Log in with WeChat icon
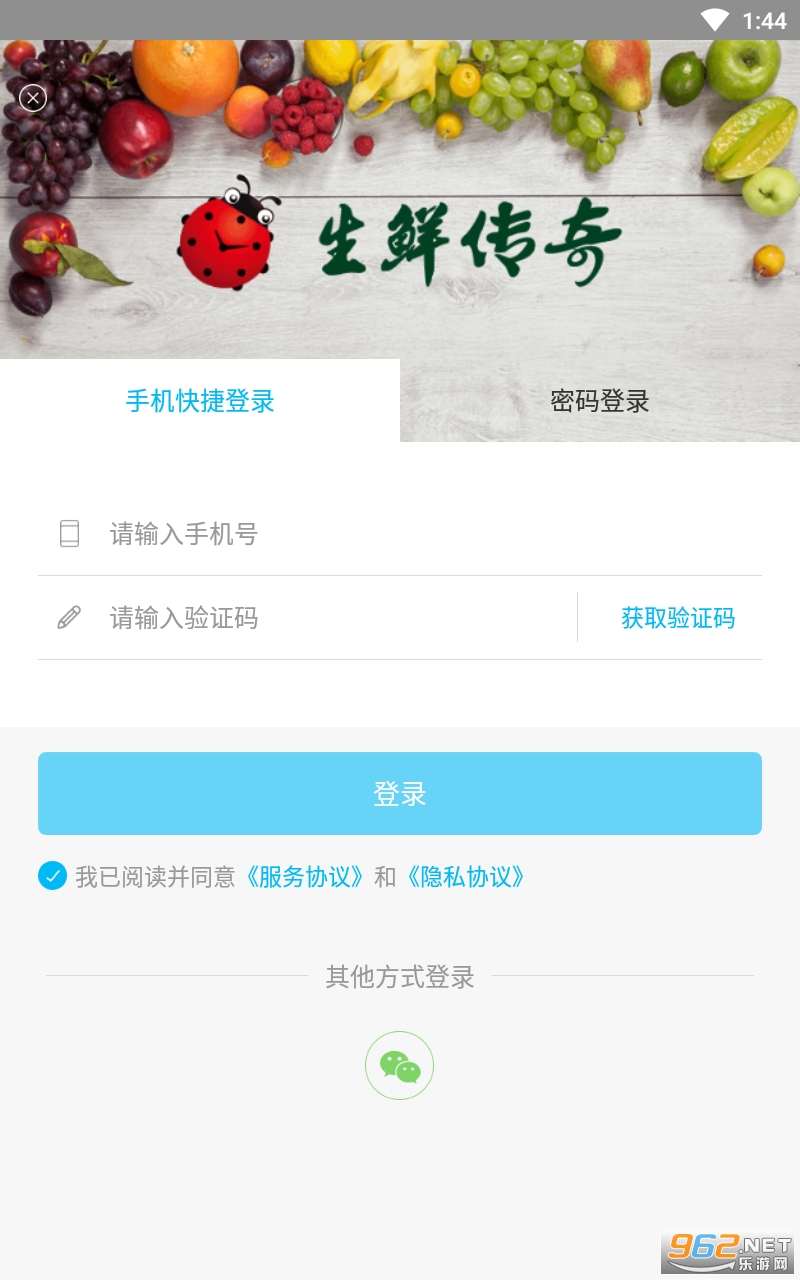The width and height of the screenshot is (800, 1280). tap(400, 1066)
